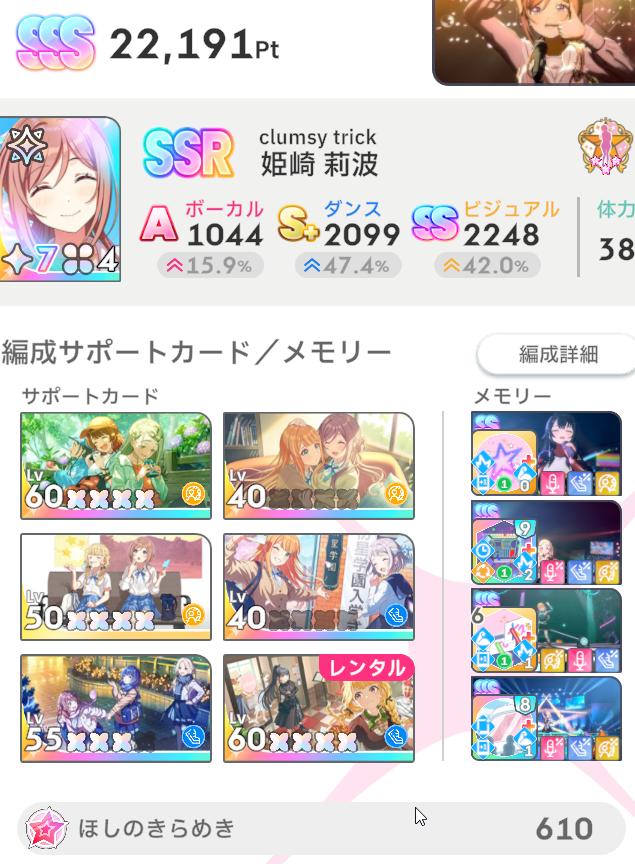Open the memory card numbered 6
Viewport: 635px width, 864px height.
(546, 629)
